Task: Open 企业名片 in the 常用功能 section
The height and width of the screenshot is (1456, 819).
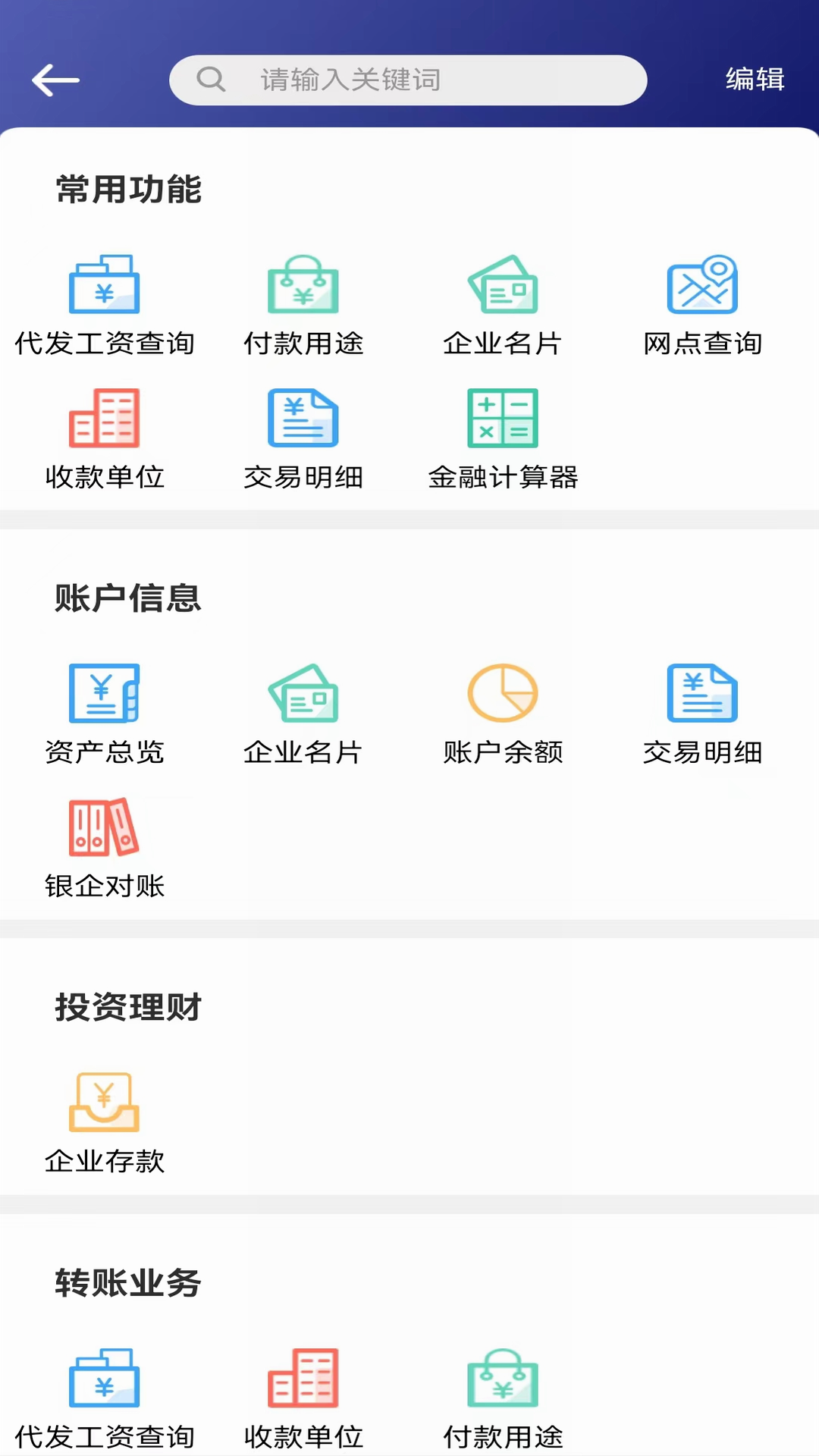Action: (x=503, y=303)
